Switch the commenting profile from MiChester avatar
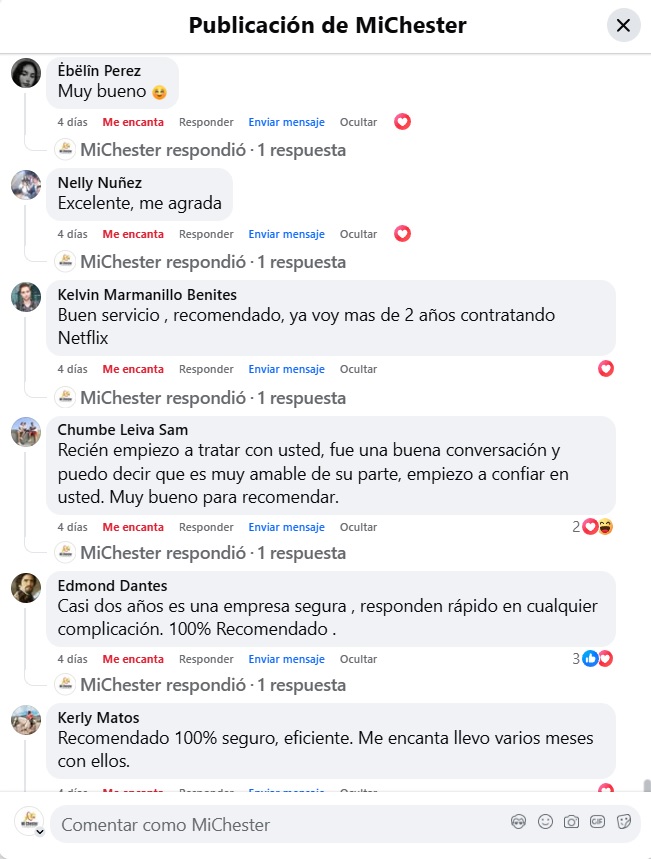The height and width of the screenshot is (859, 651). click(x=31, y=822)
